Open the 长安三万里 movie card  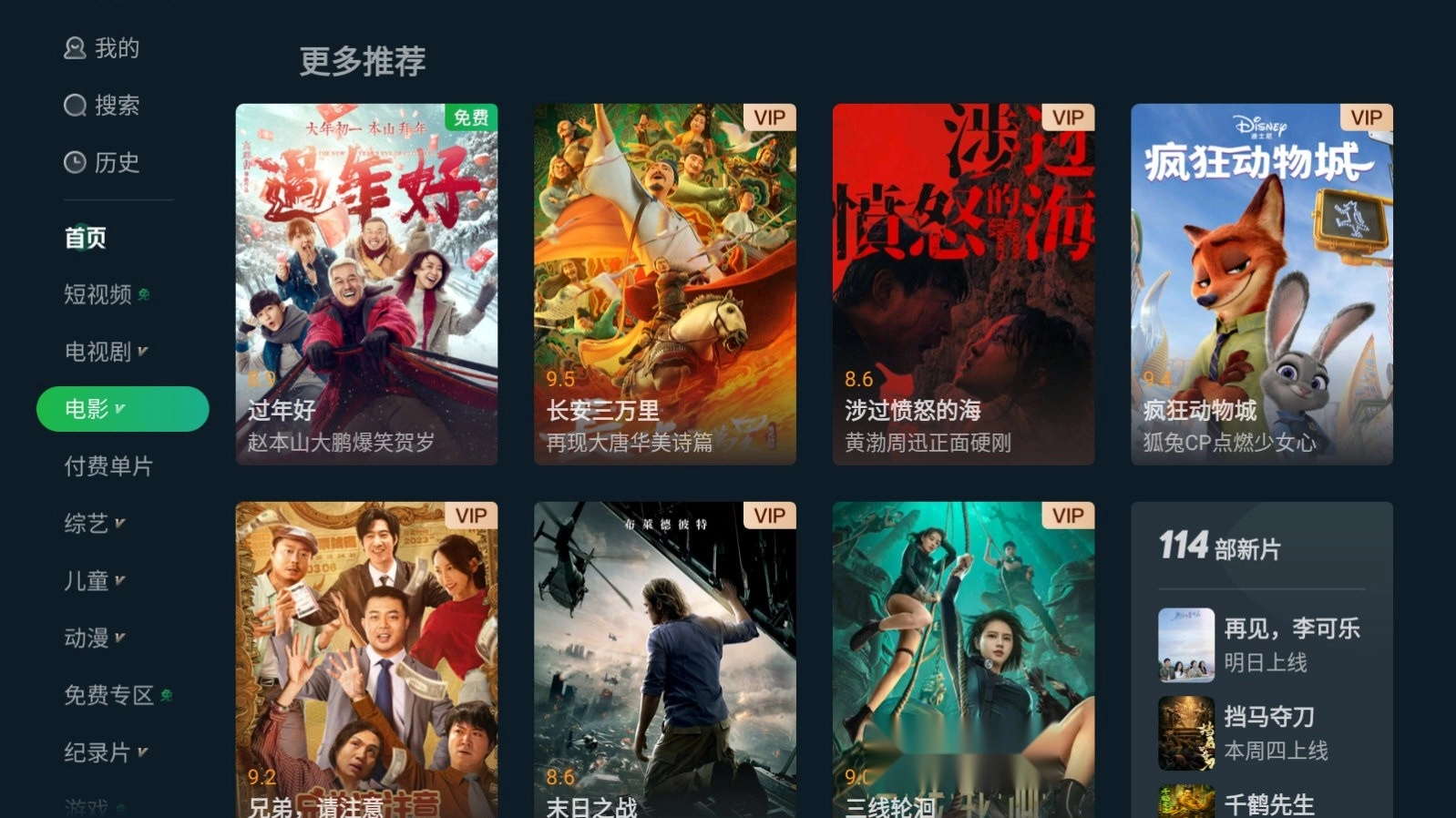pyautogui.click(x=664, y=283)
